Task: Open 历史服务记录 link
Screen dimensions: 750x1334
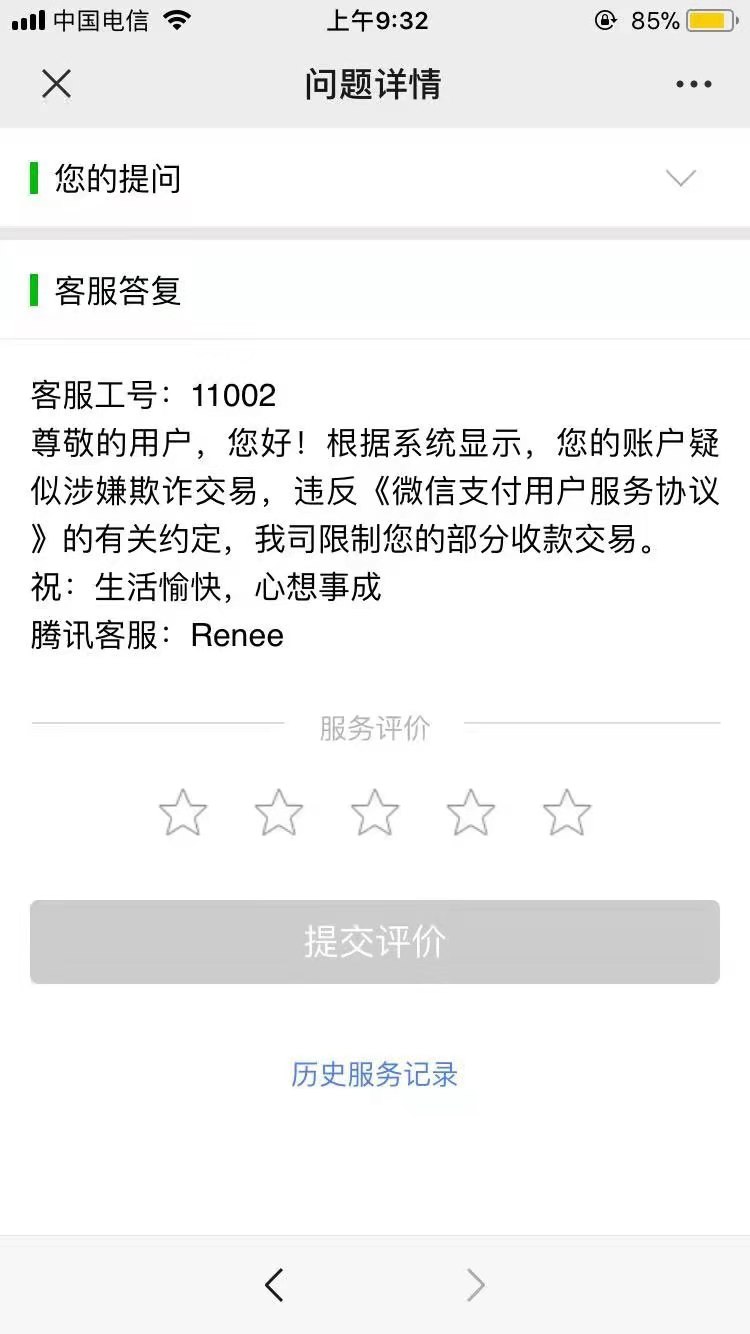Action: click(375, 1075)
